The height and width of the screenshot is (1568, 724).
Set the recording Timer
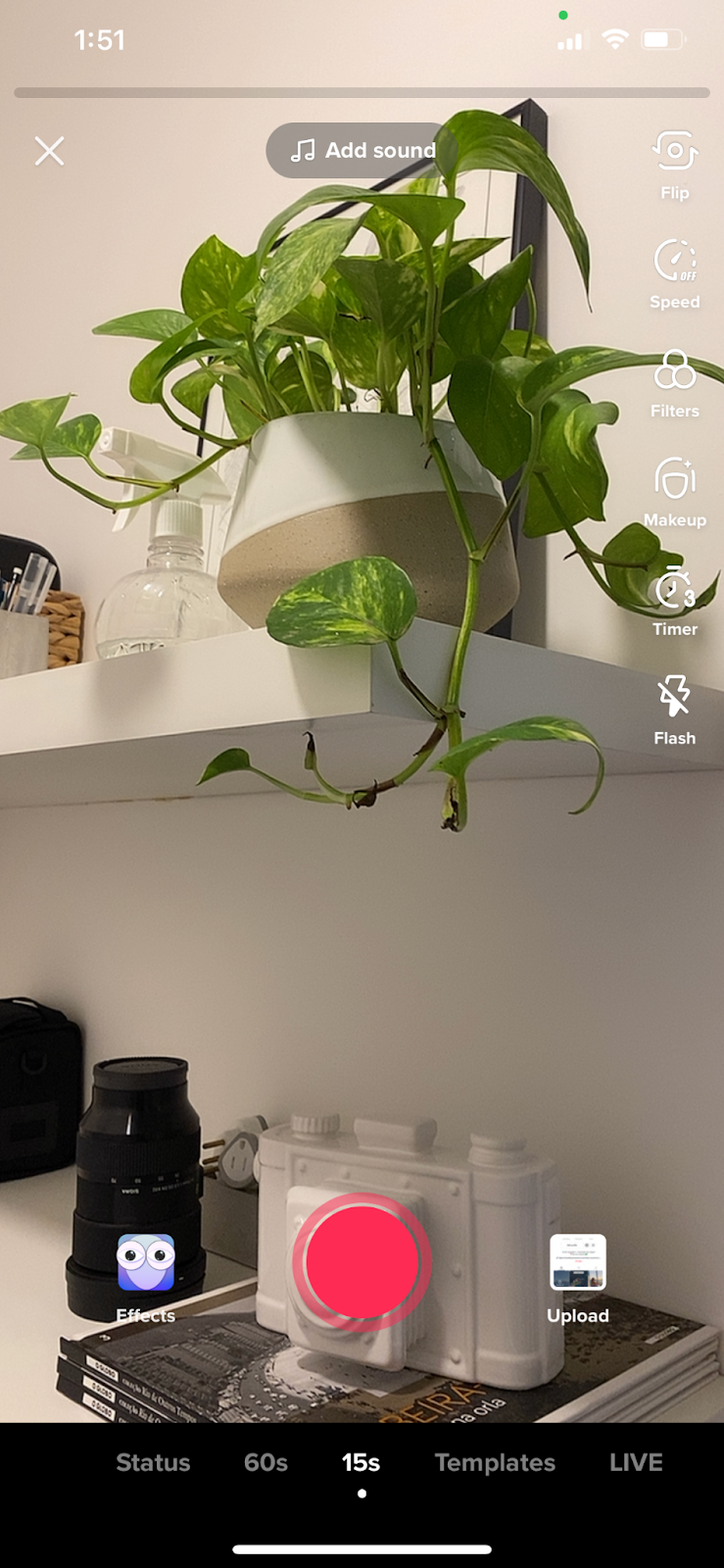click(x=674, y=600)
